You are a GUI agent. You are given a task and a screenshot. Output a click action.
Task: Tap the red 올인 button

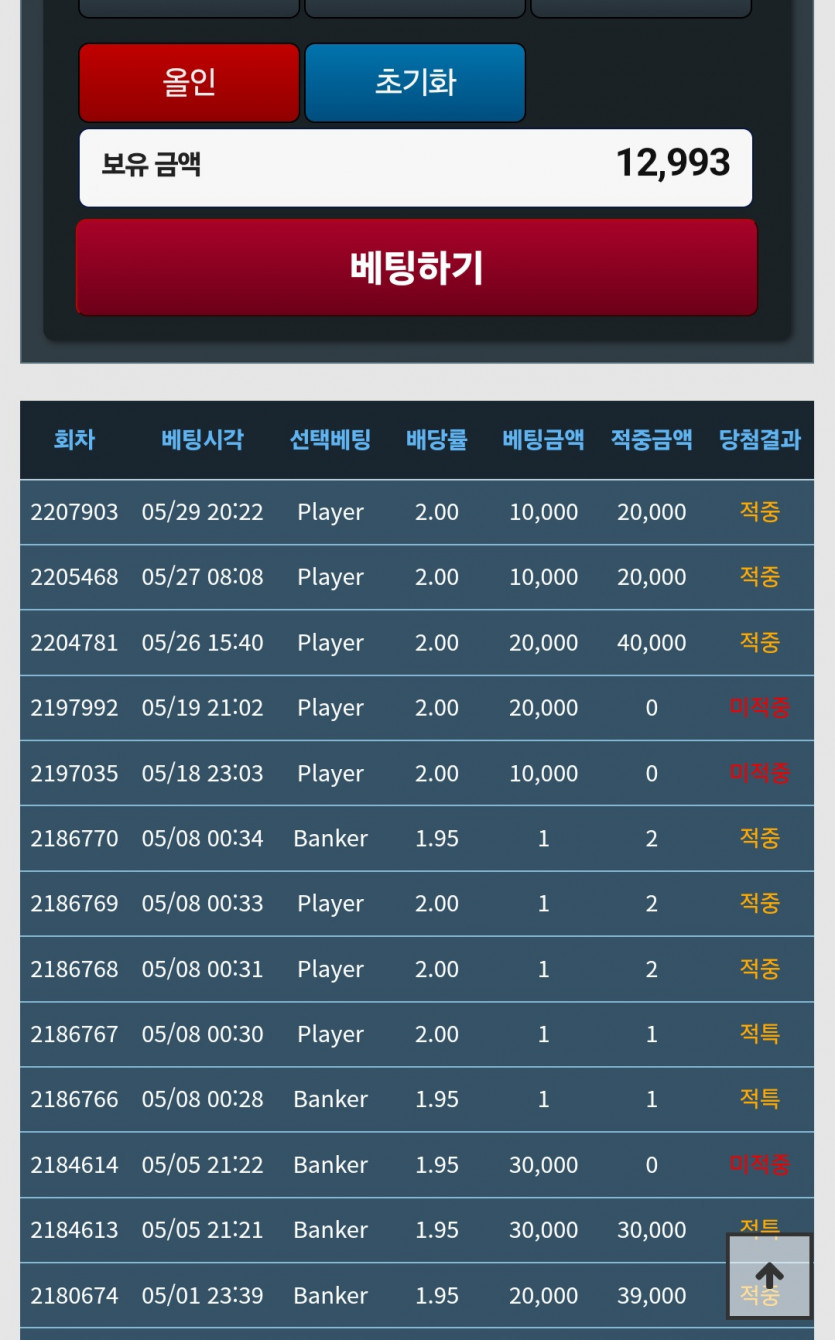(189, 82)
